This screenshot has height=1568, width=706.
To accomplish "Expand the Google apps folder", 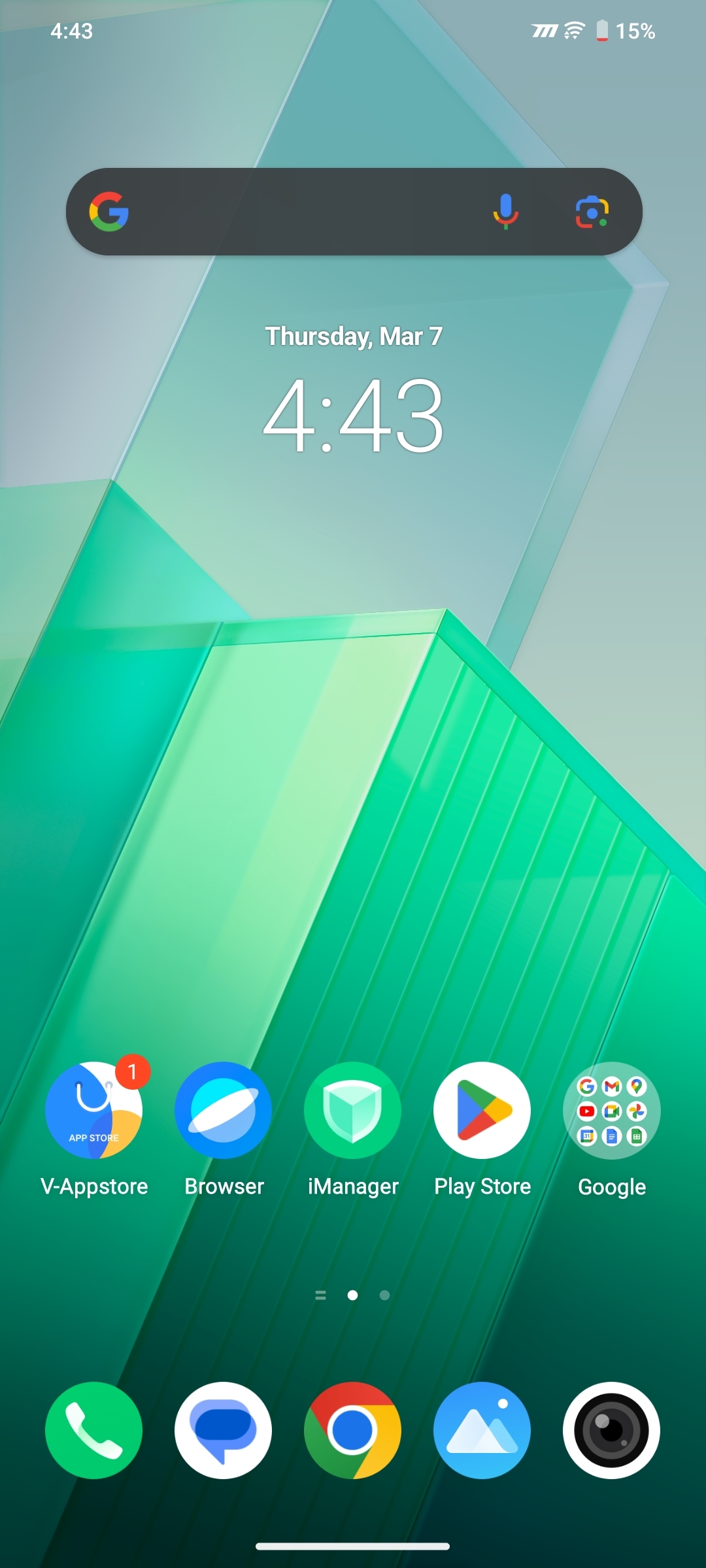I will pyautogui.click(x=612, y=1110).
